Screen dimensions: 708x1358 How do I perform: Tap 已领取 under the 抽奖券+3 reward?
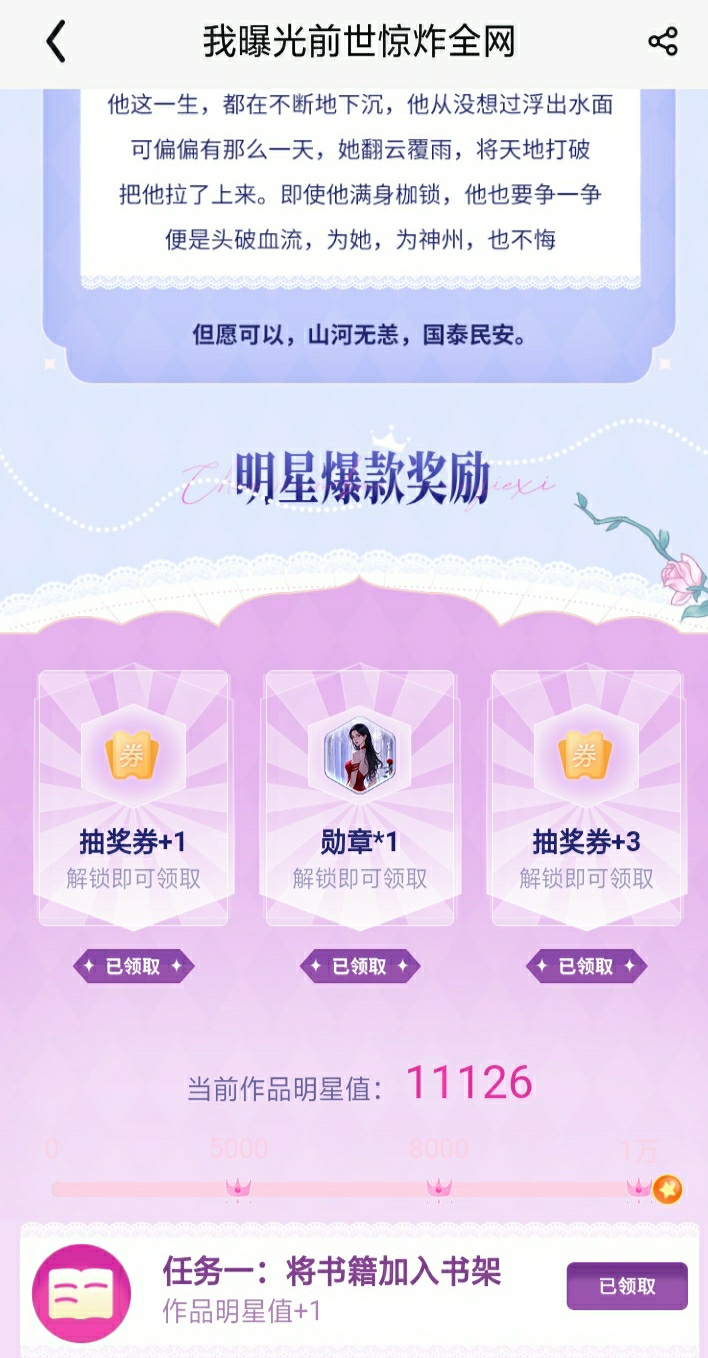(x=587, y=966)
